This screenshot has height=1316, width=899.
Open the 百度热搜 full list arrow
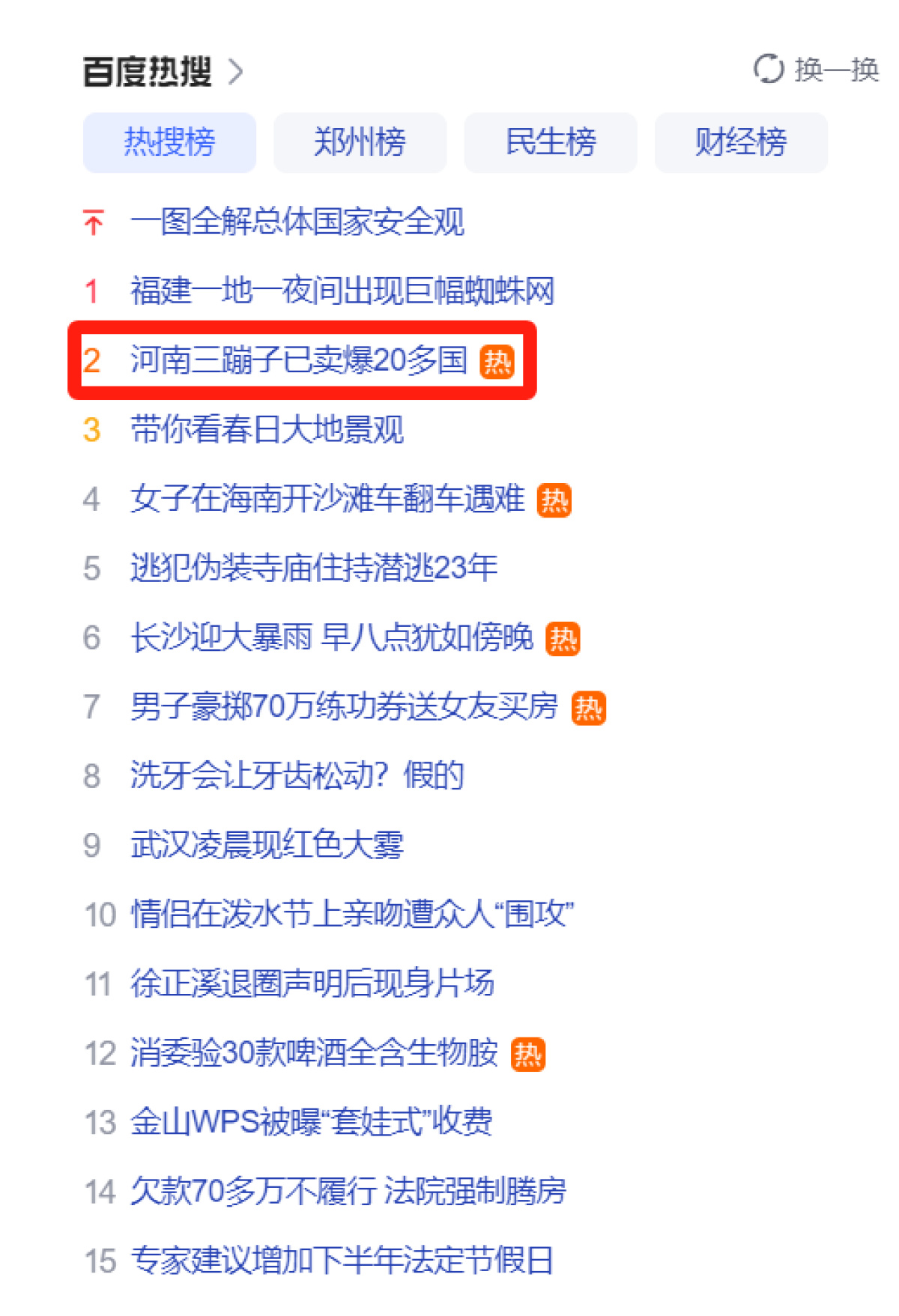click(x=235, y=72)
